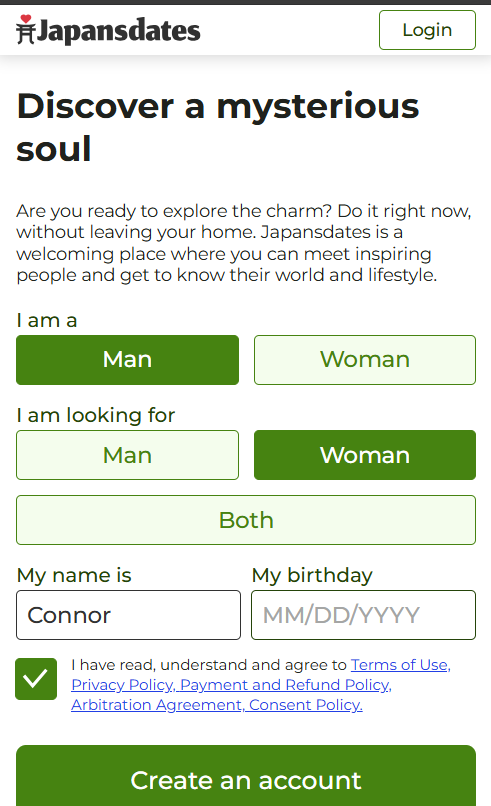Select Man under I am a
Screen dimensions: 491x806
point(128,360)
